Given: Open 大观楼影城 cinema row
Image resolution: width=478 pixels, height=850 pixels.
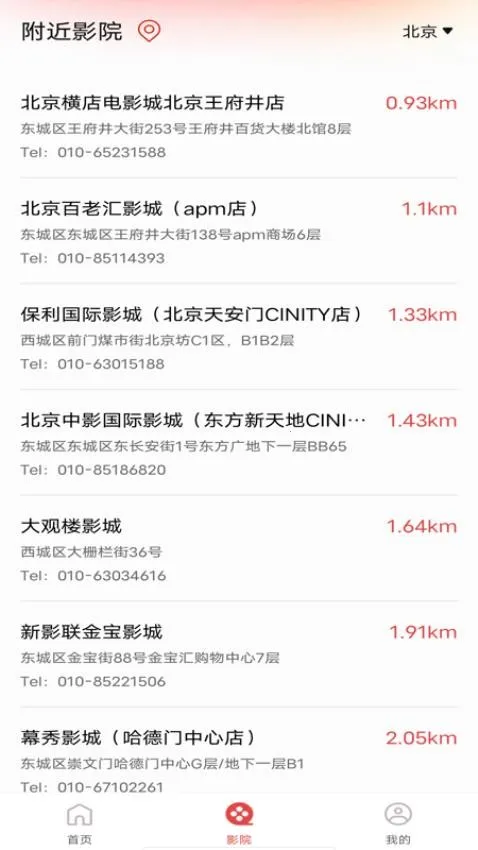Looking at the screenshot, I should (x=239, y=549).
